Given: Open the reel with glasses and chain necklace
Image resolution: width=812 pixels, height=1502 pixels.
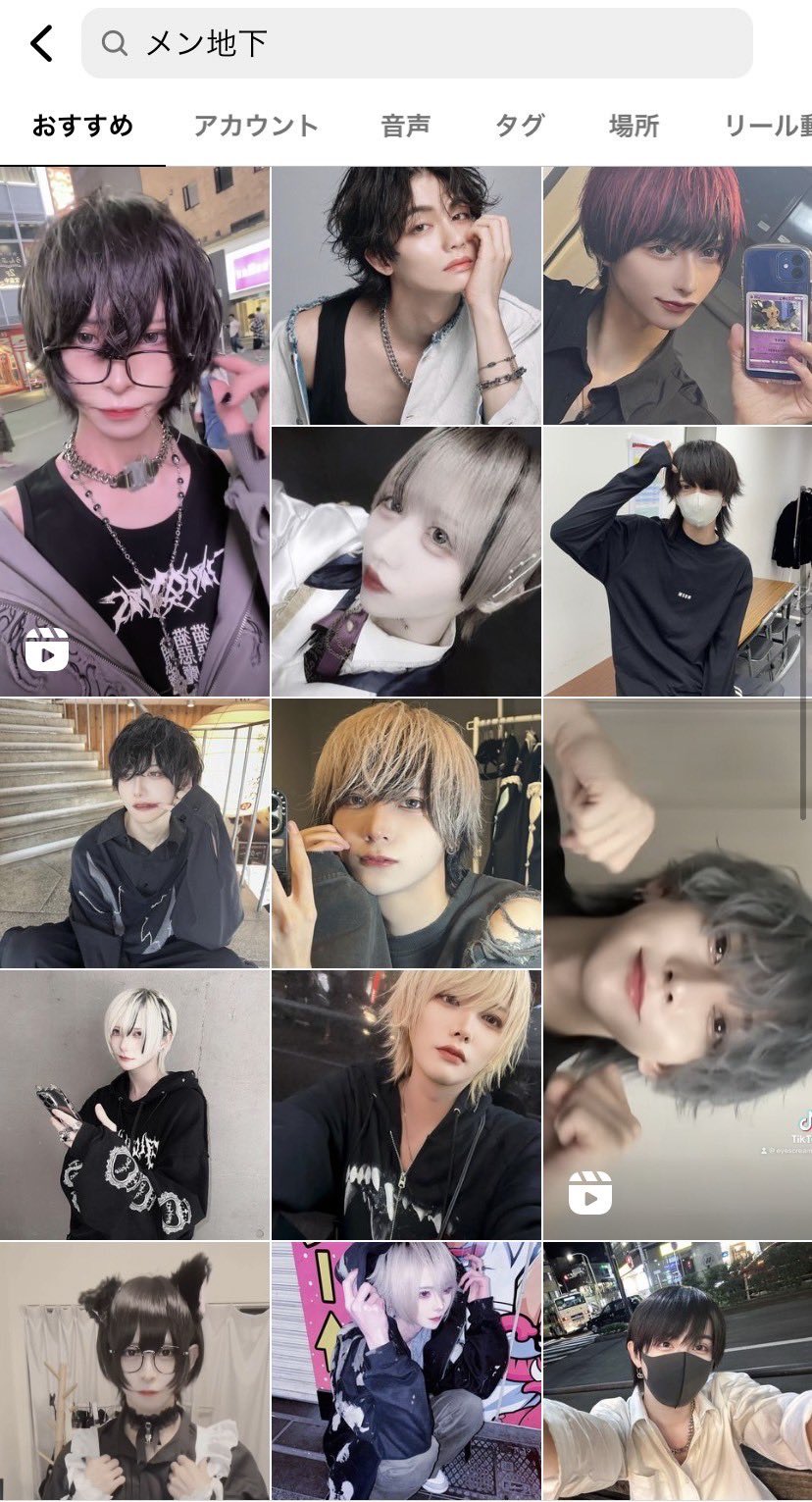Looking at the screenshot, I should pos(134,432).
